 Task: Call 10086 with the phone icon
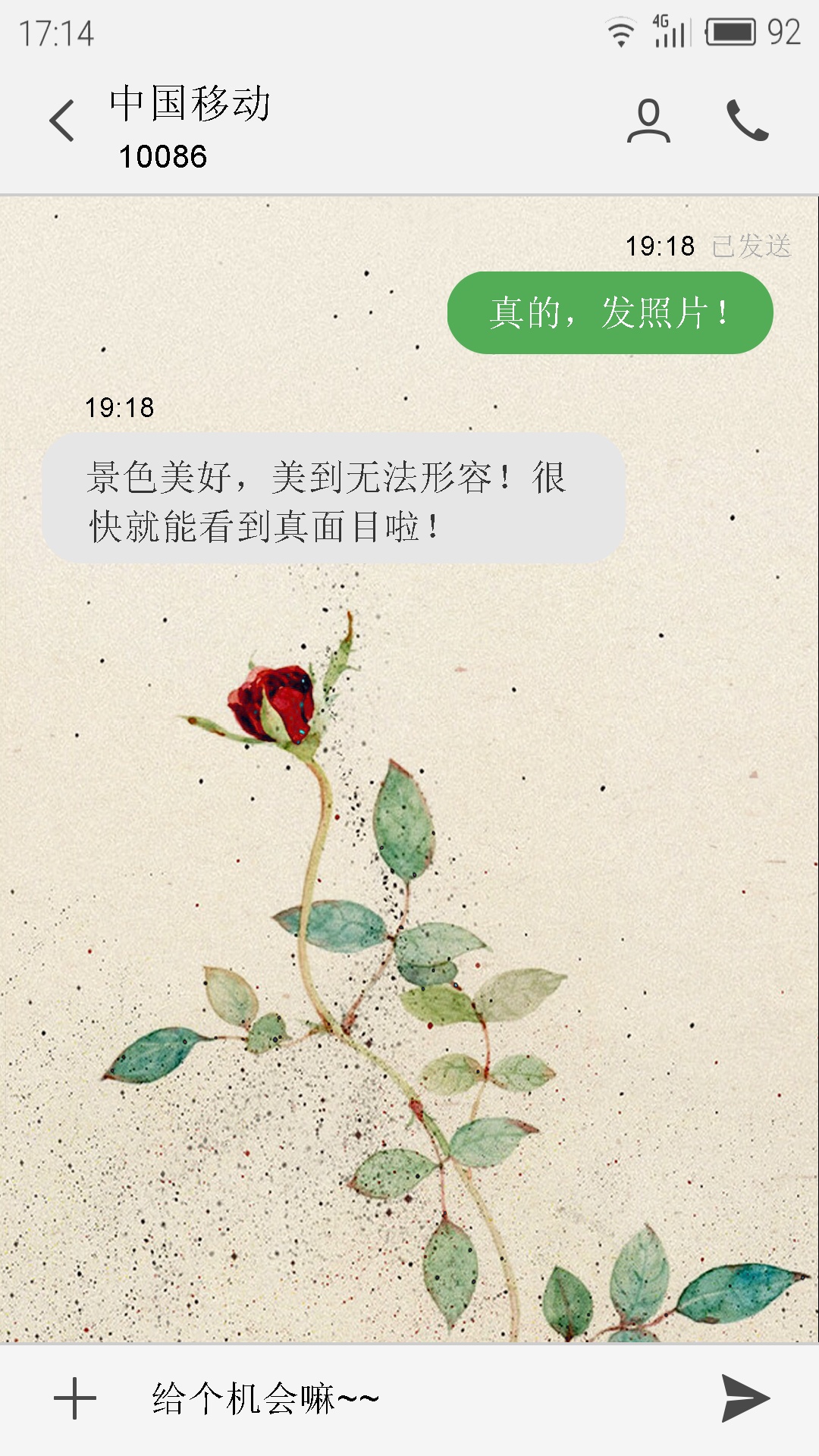(x=748, y=121)
